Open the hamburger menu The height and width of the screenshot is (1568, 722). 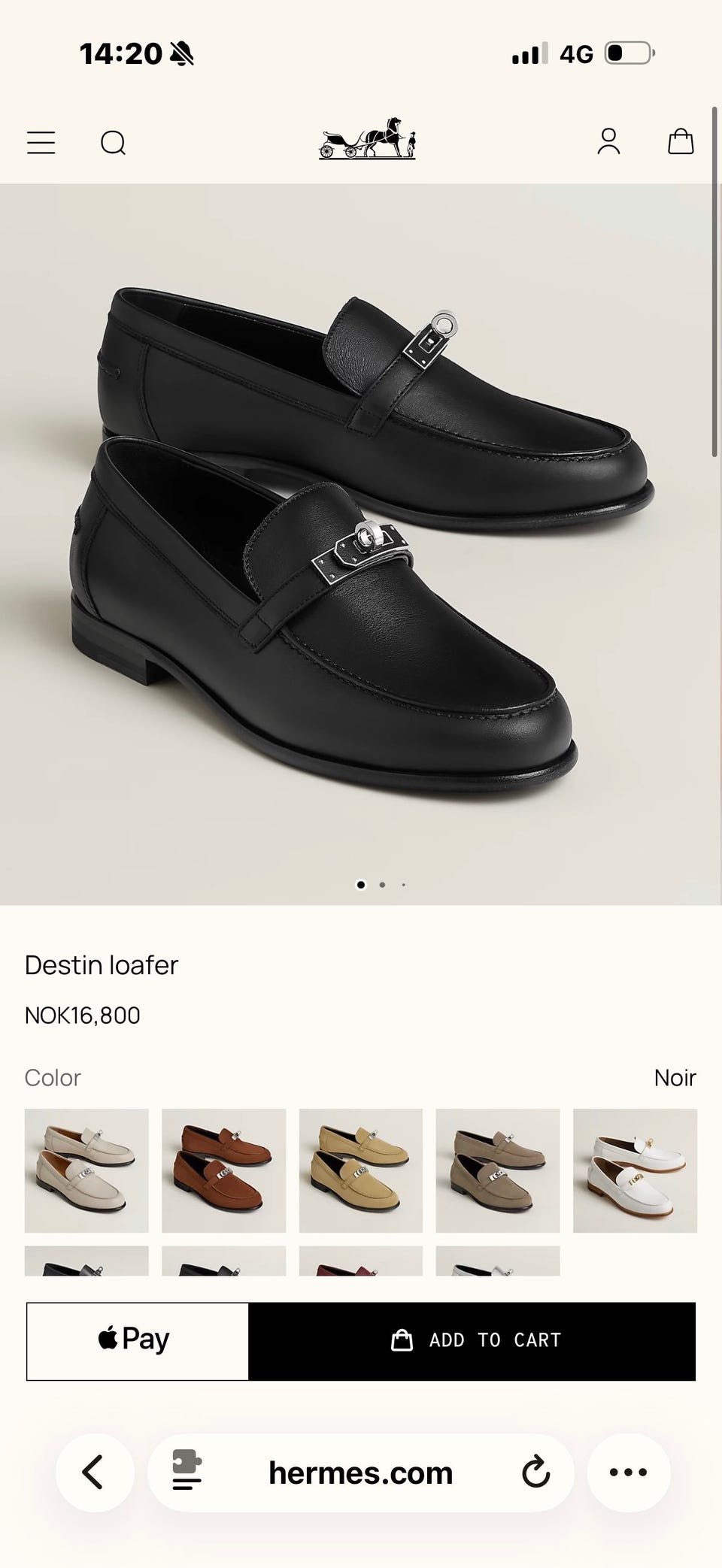[41, 143]
